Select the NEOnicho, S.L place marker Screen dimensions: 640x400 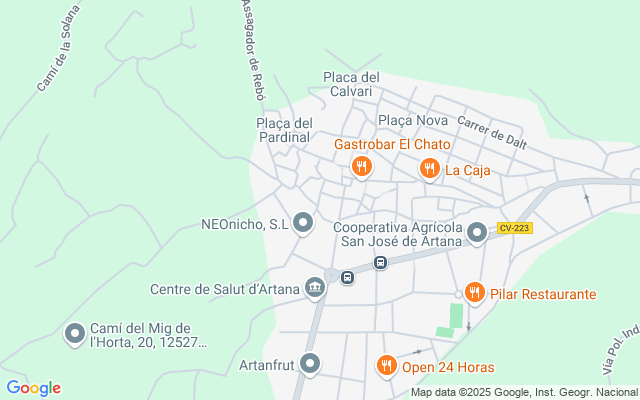pyautogui.click(x=303, y=224)
